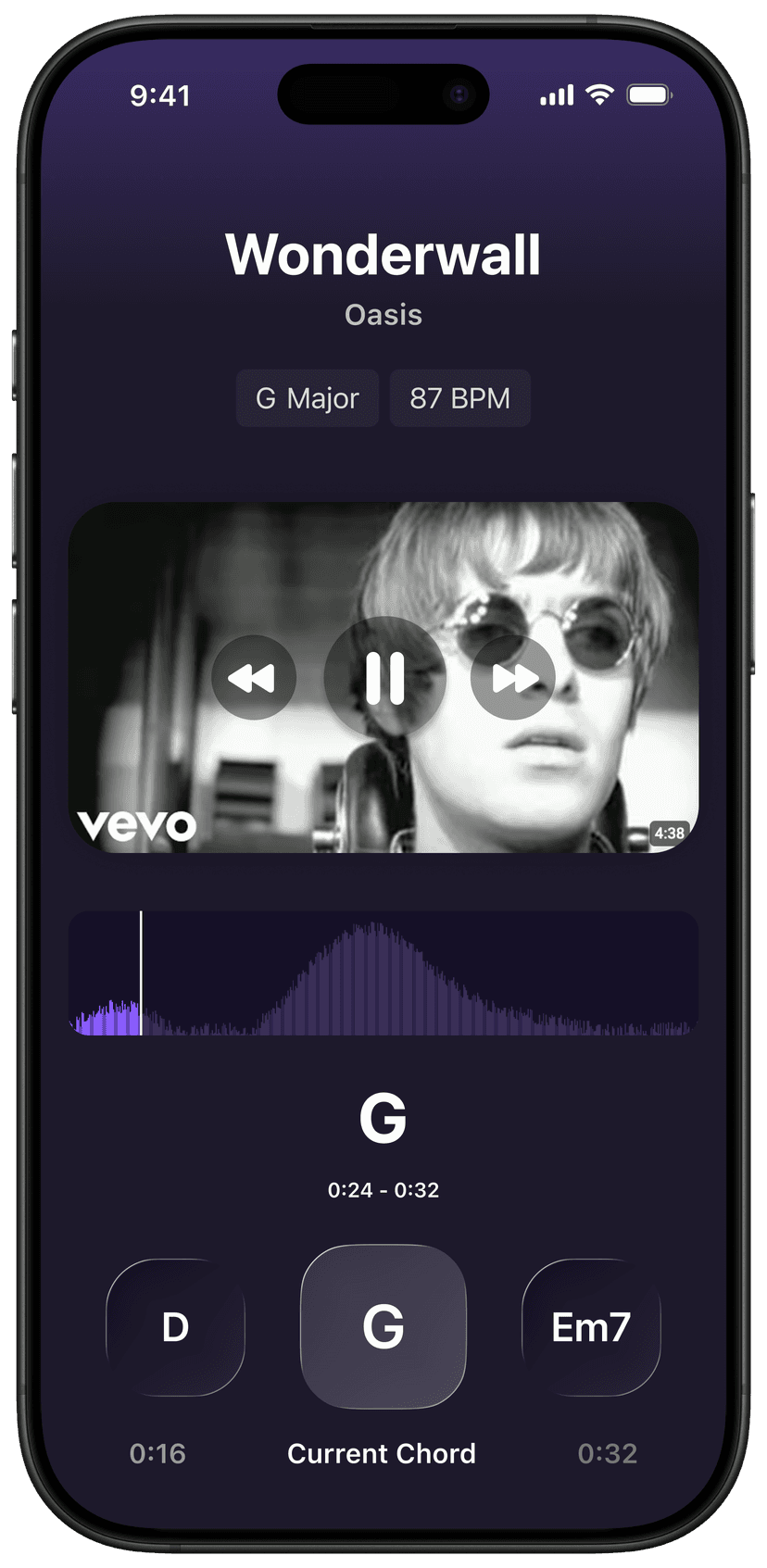Screen dimensions: 767x1568
Task: Select the Em7 chord card
Action: point(590,1327)
